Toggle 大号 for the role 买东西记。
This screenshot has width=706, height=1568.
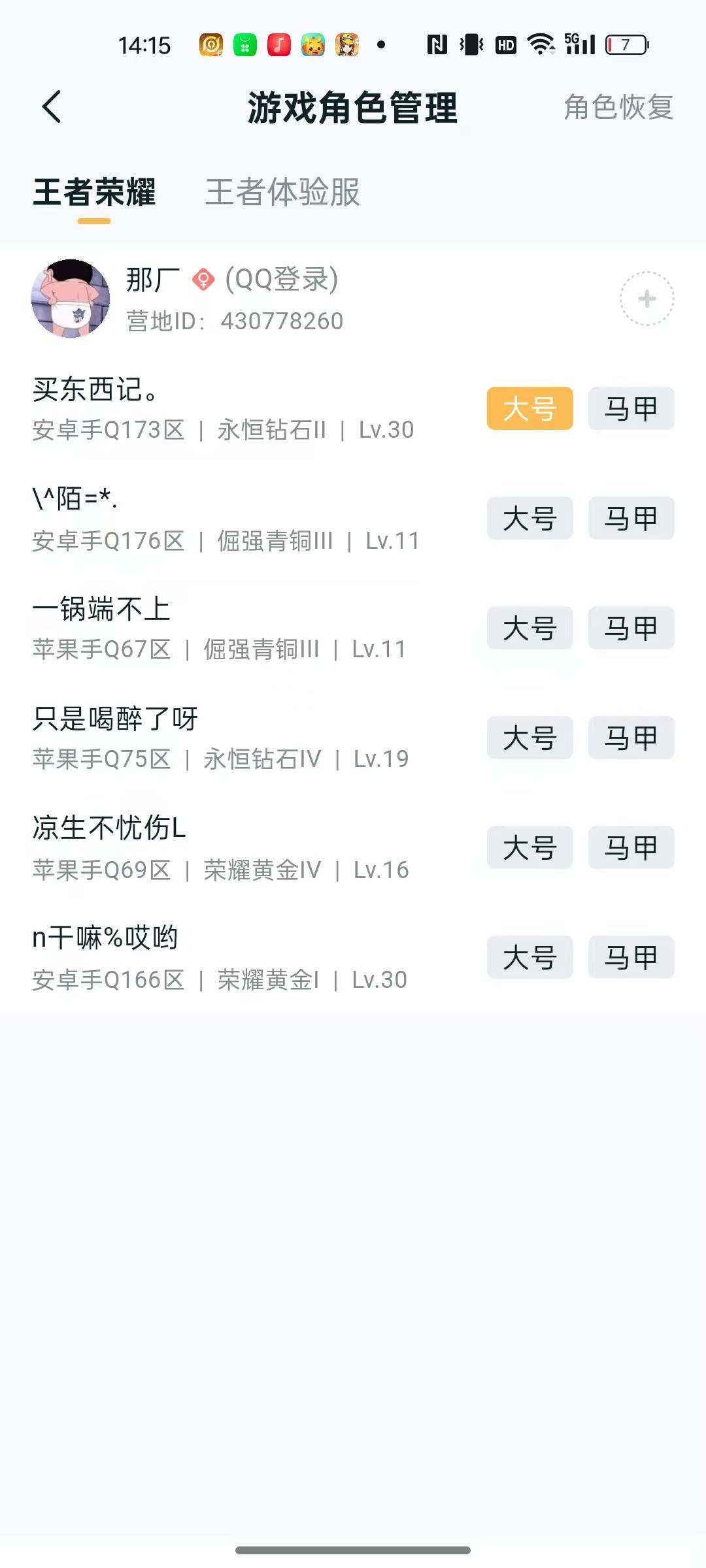(x=529, y=408)
